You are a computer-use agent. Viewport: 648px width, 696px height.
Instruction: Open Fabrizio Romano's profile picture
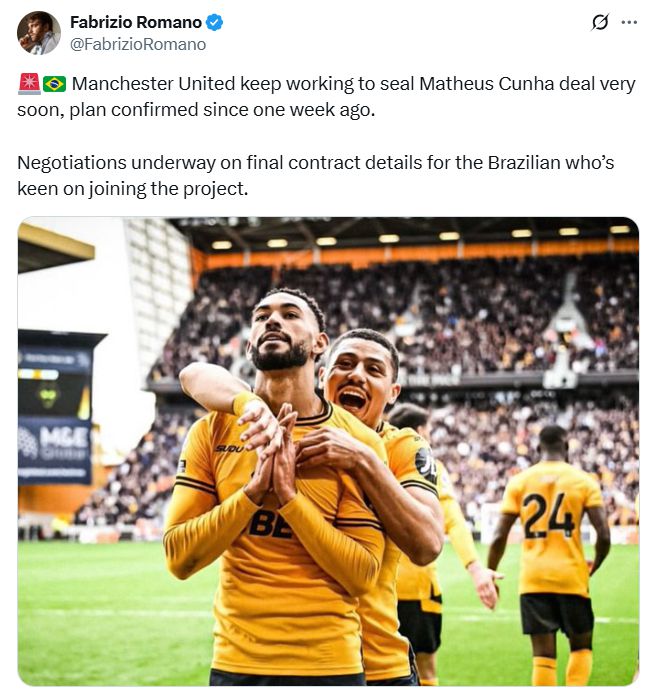[38, 33]
